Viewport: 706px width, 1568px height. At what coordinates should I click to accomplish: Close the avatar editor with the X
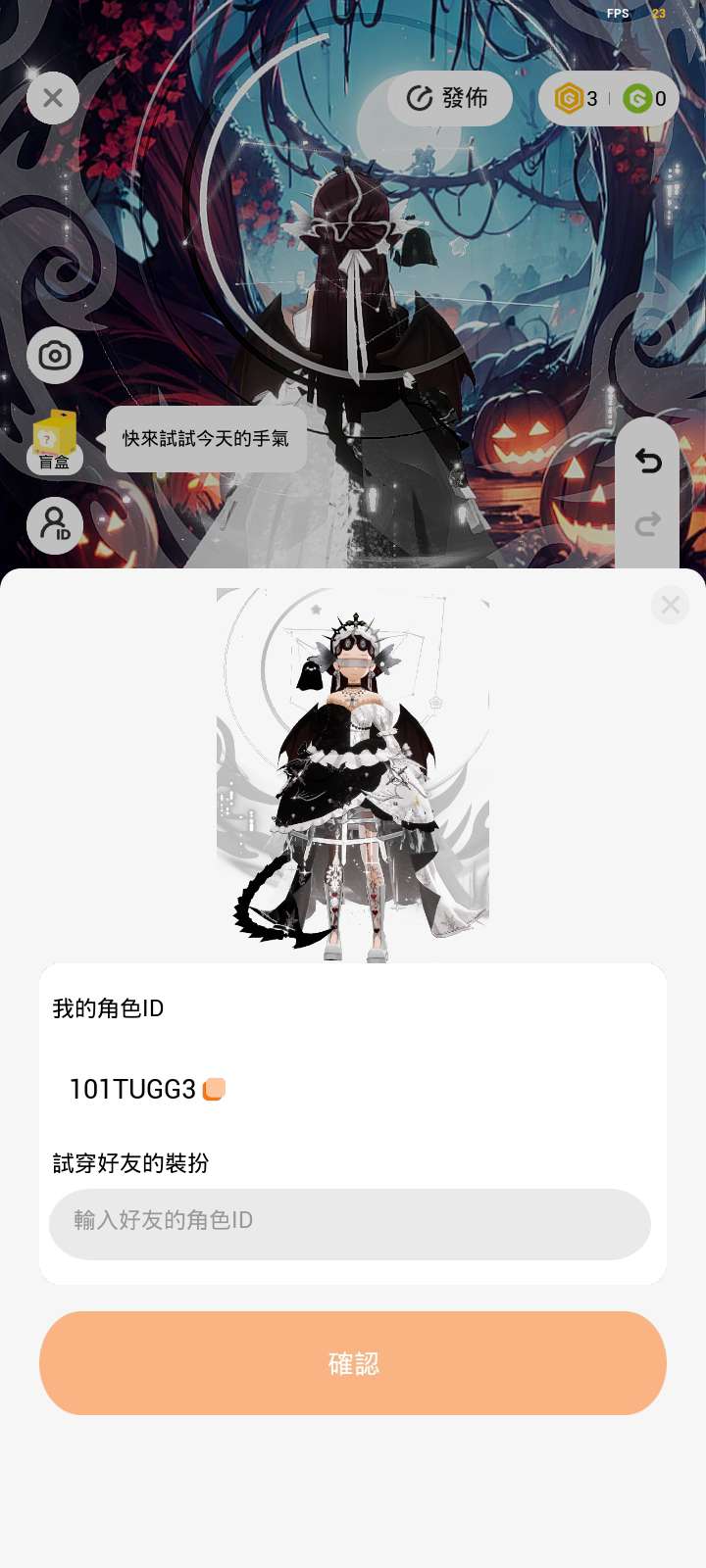[x=53, y=98]
